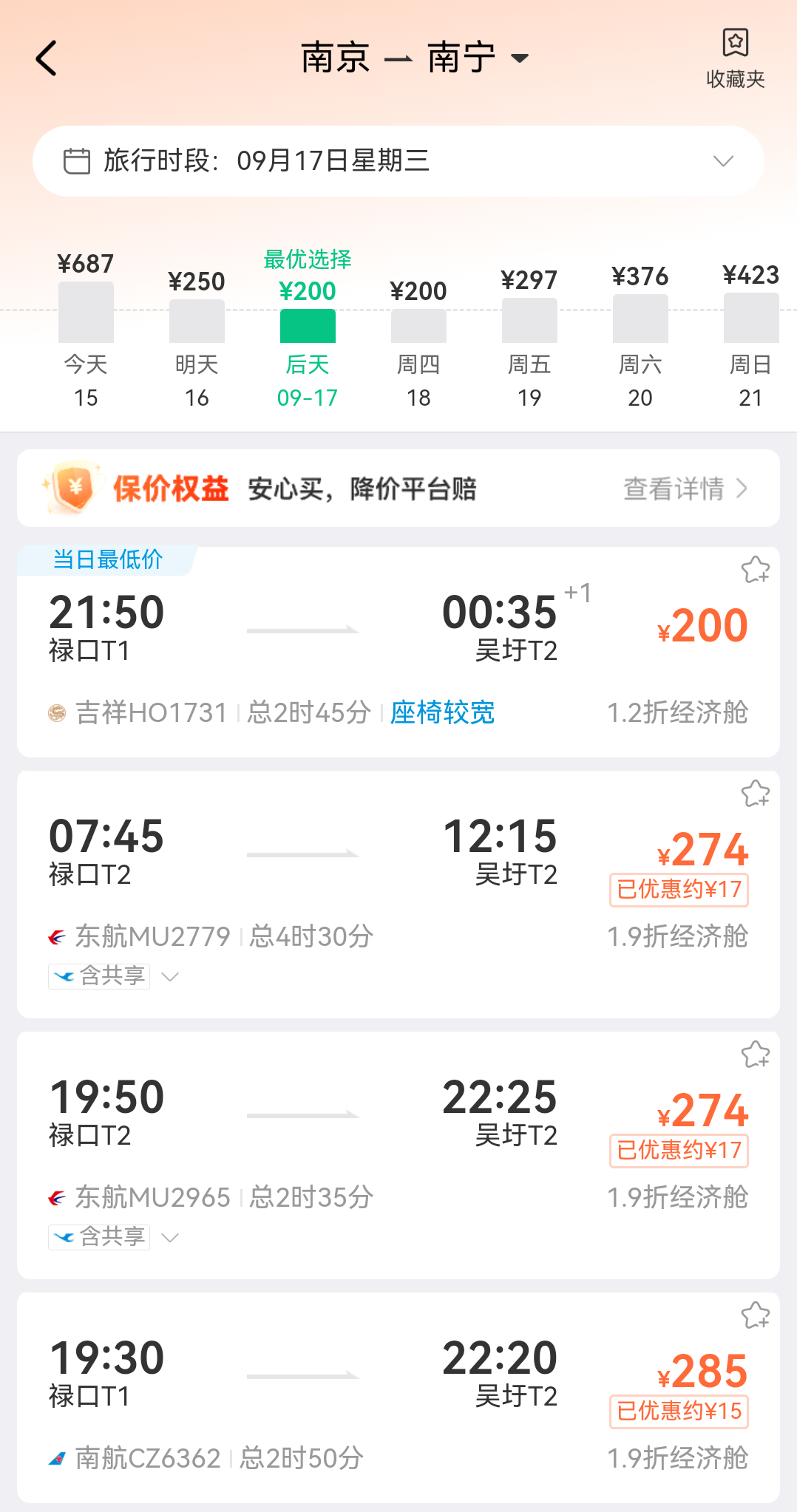Select 周日 21 priced at ¥423
Image resolution: width=797 pixels, height=1512 pixels.
coord(751,336)
